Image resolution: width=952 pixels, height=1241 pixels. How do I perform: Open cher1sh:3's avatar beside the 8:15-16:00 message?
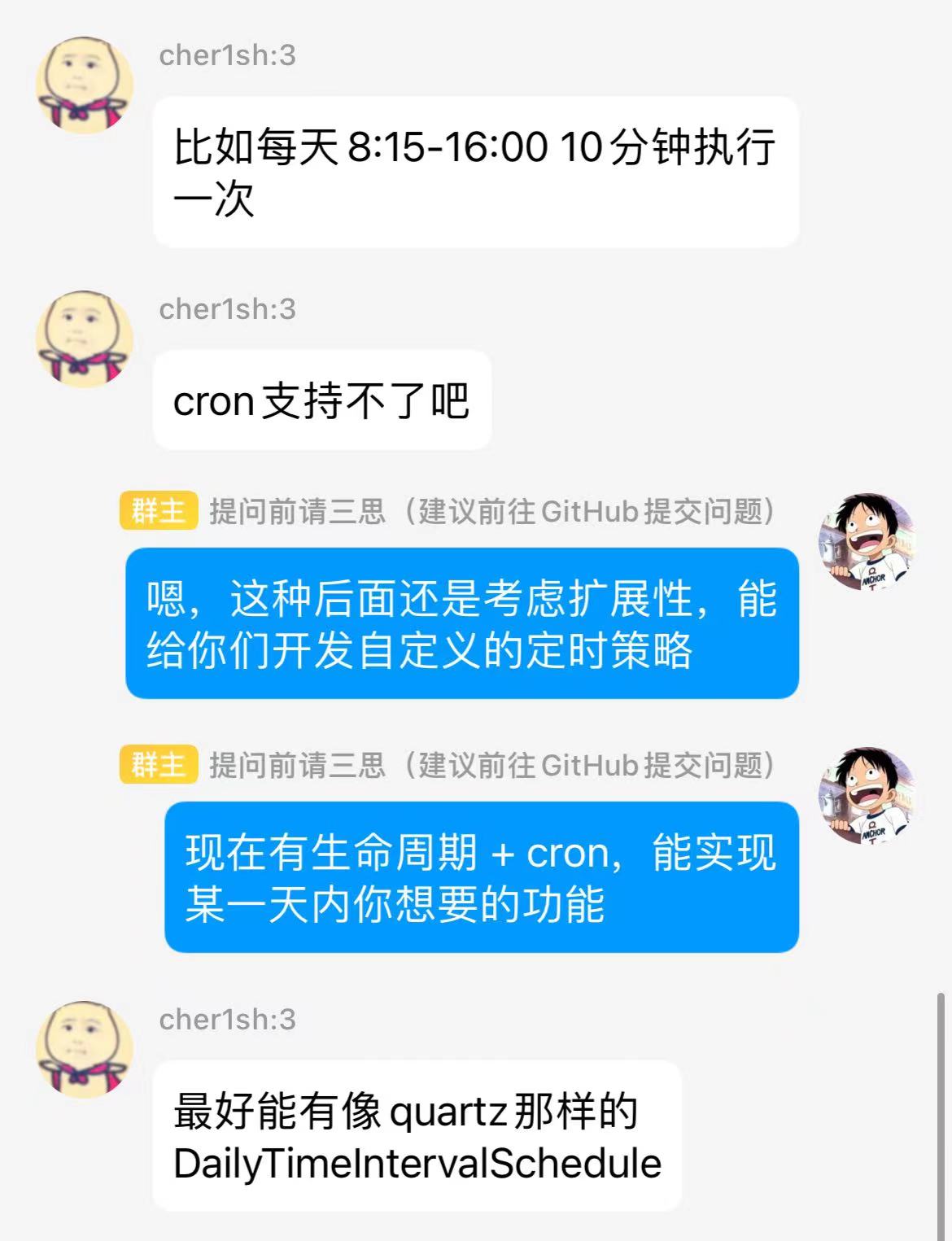85,85
